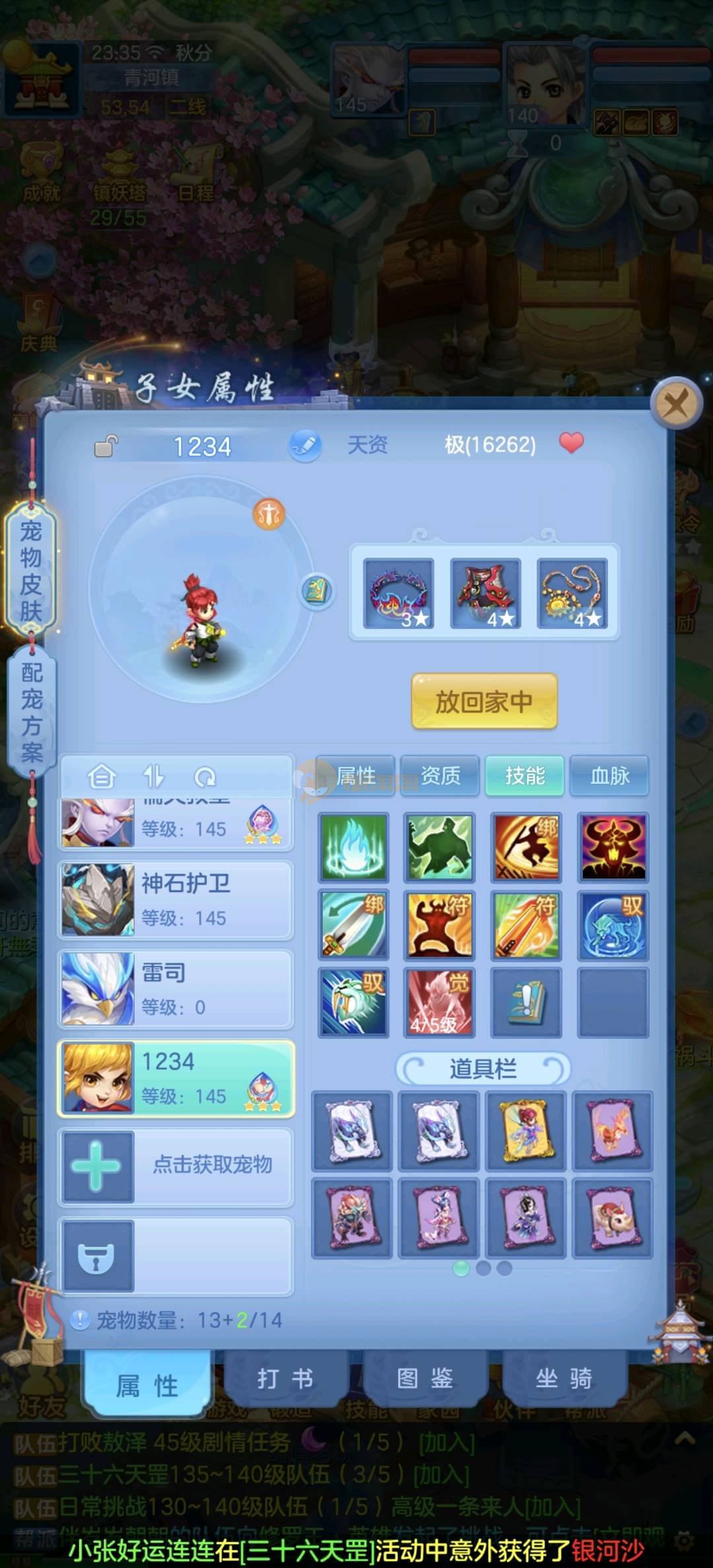The width and height of the screenshot is (713, 1568).
Task: Open the 图鉴 bottom tab
Action: click(424, 1378)
